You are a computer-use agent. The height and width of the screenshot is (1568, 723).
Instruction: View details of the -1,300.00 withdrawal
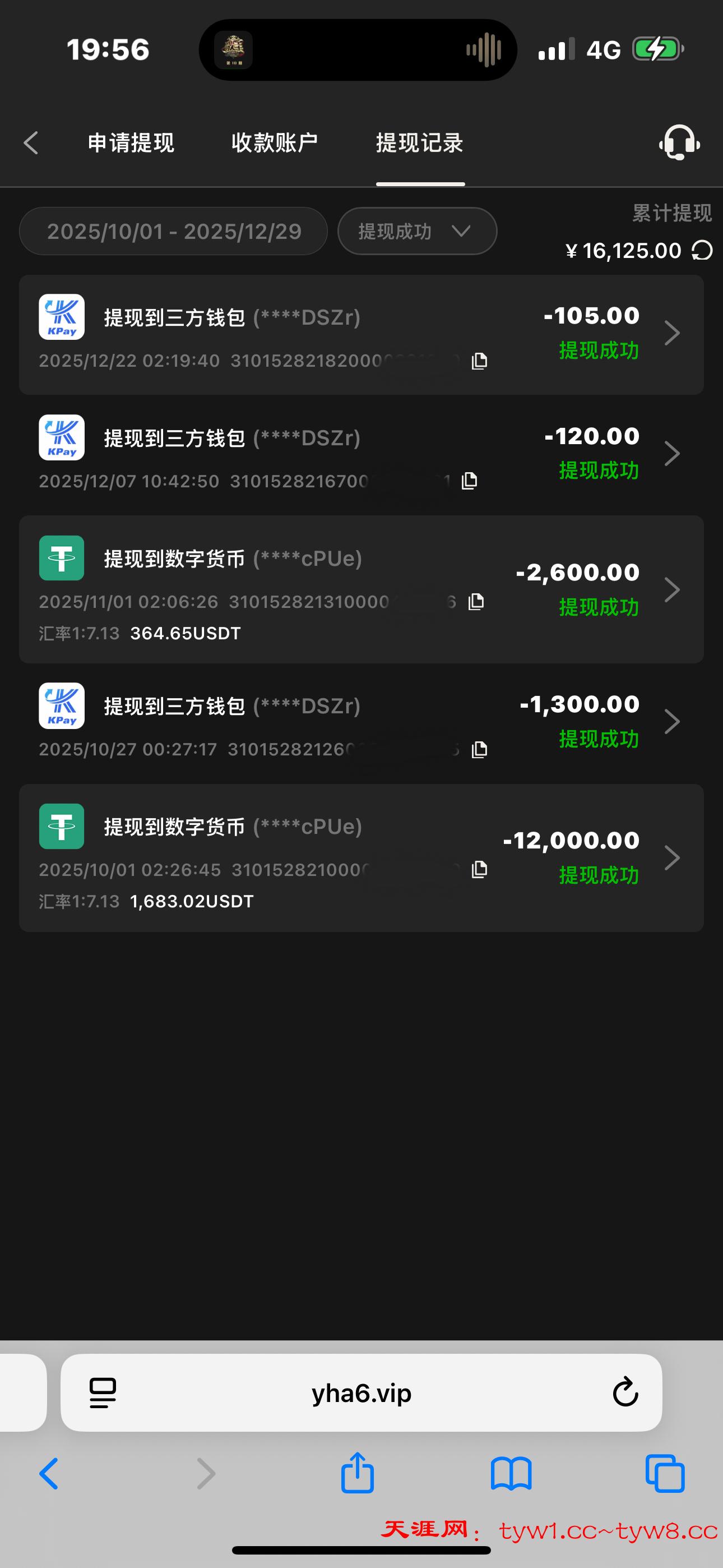(x=672, y=722)
